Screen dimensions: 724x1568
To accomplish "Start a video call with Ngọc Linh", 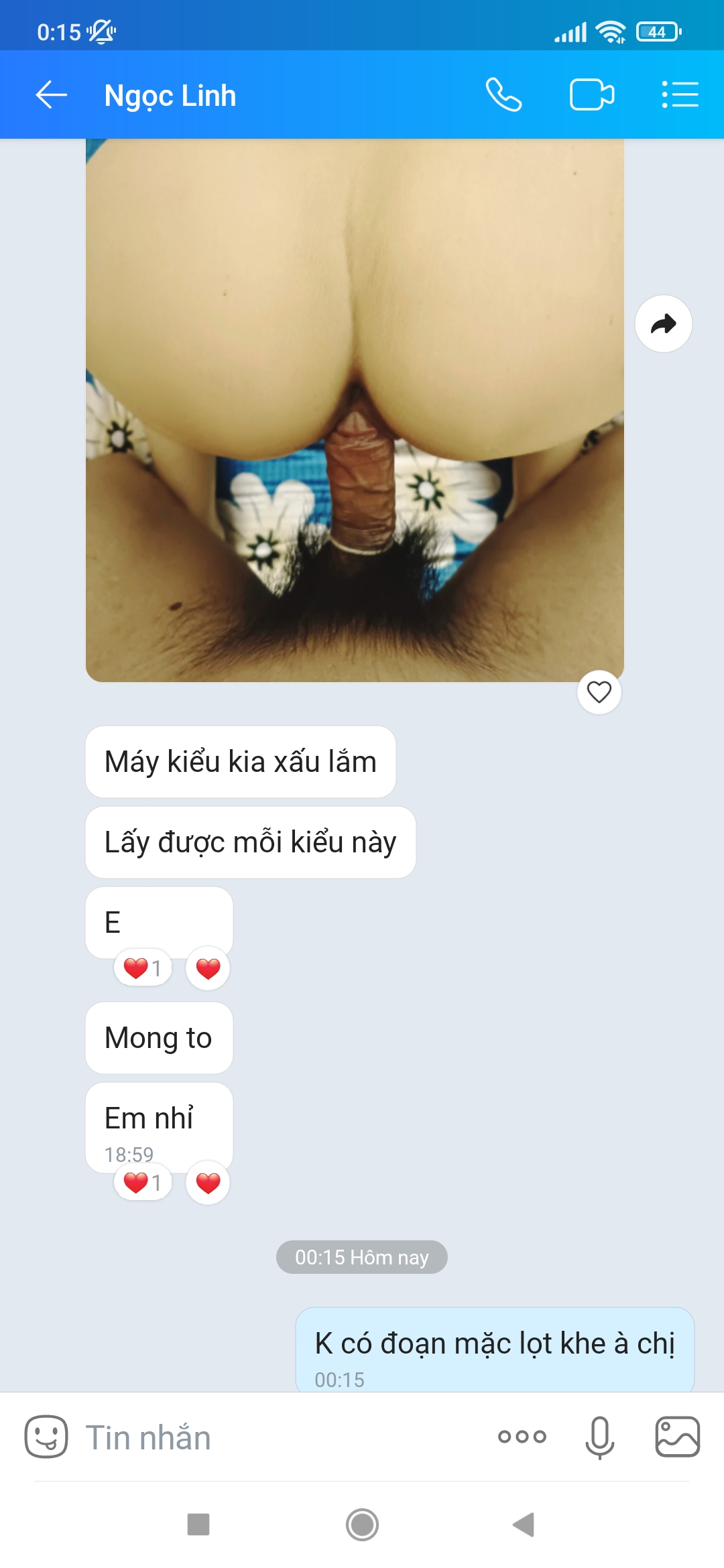I will 591,94.
